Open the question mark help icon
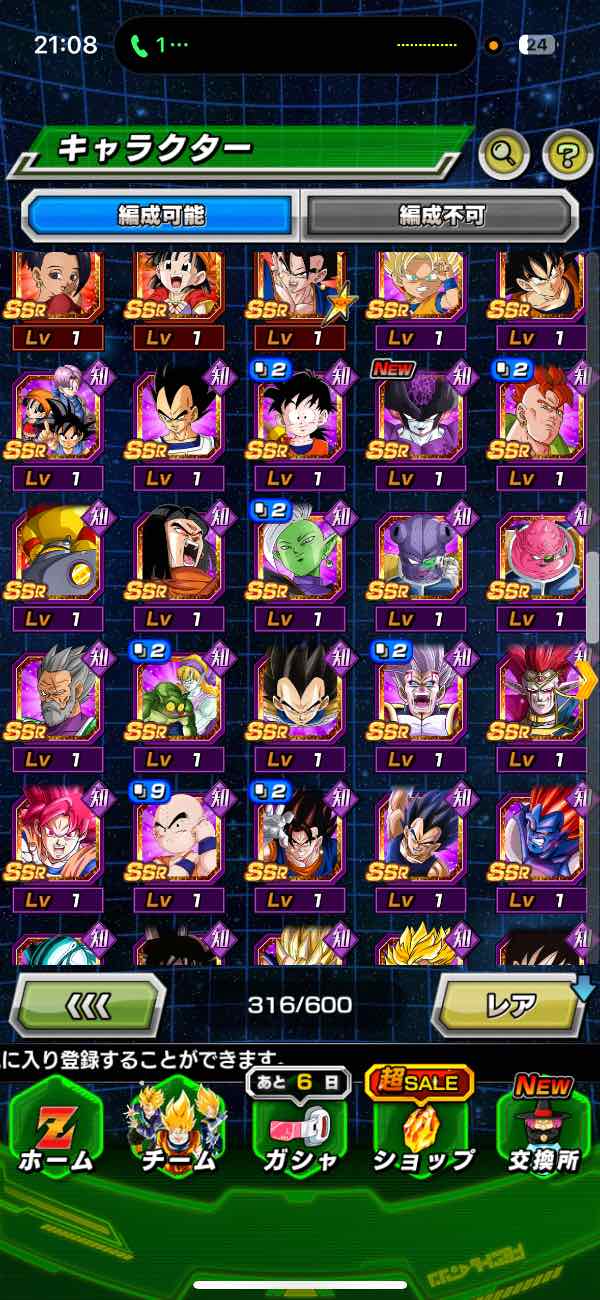The width and height of the screenshot is (600, 1300). [567, 154]
